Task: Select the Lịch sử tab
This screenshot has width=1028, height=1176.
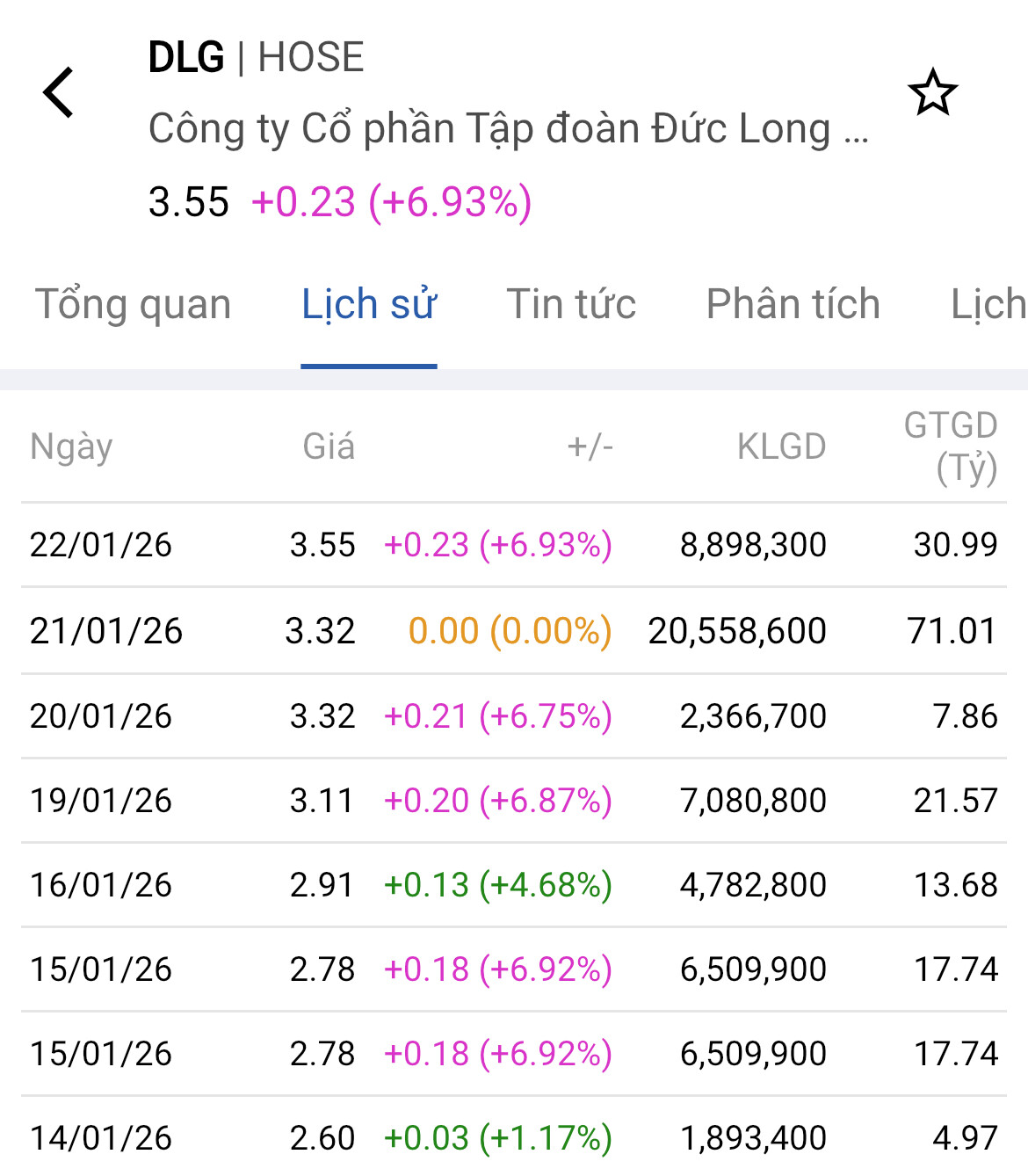Action: [x=369, y=305]
